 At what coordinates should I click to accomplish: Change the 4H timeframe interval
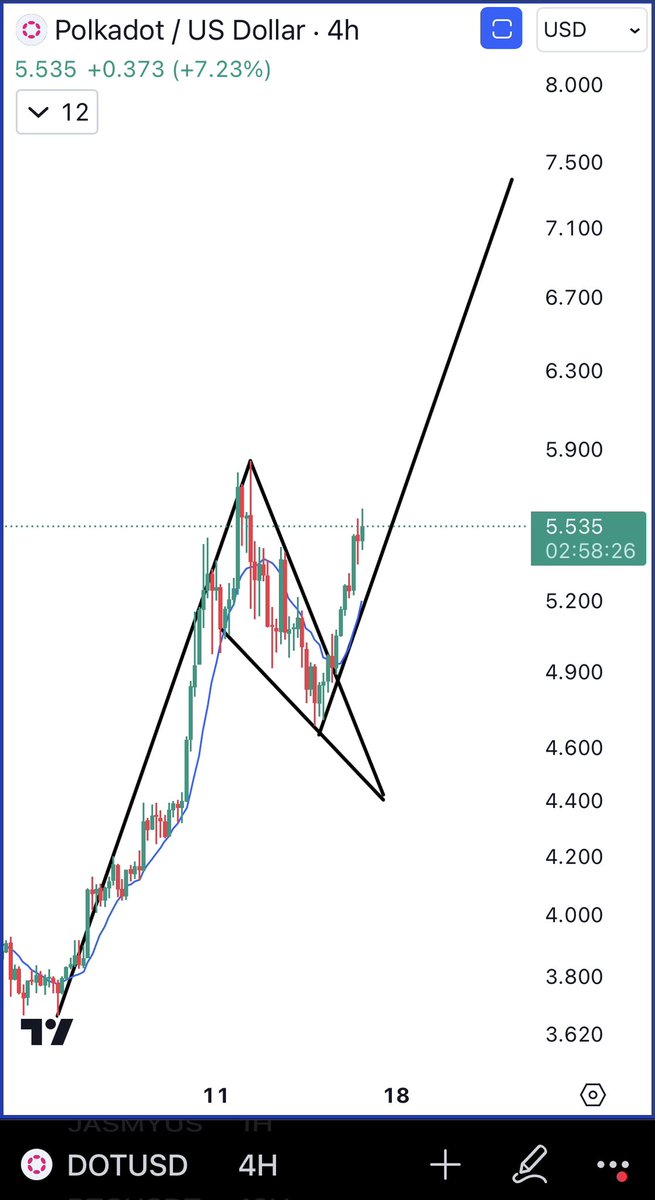(x=257, y=1165)
